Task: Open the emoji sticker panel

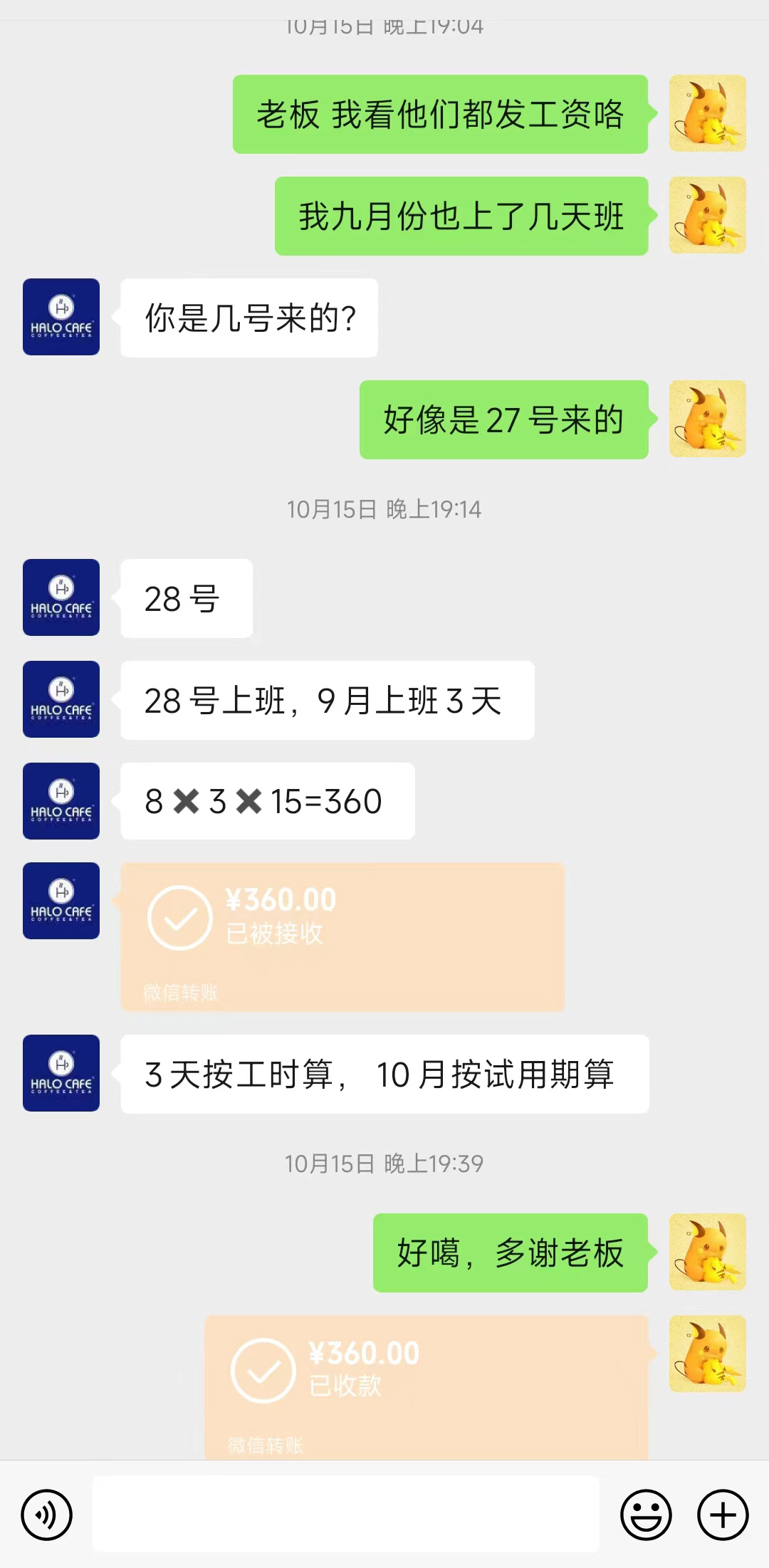Action: tap(646, 1514)
